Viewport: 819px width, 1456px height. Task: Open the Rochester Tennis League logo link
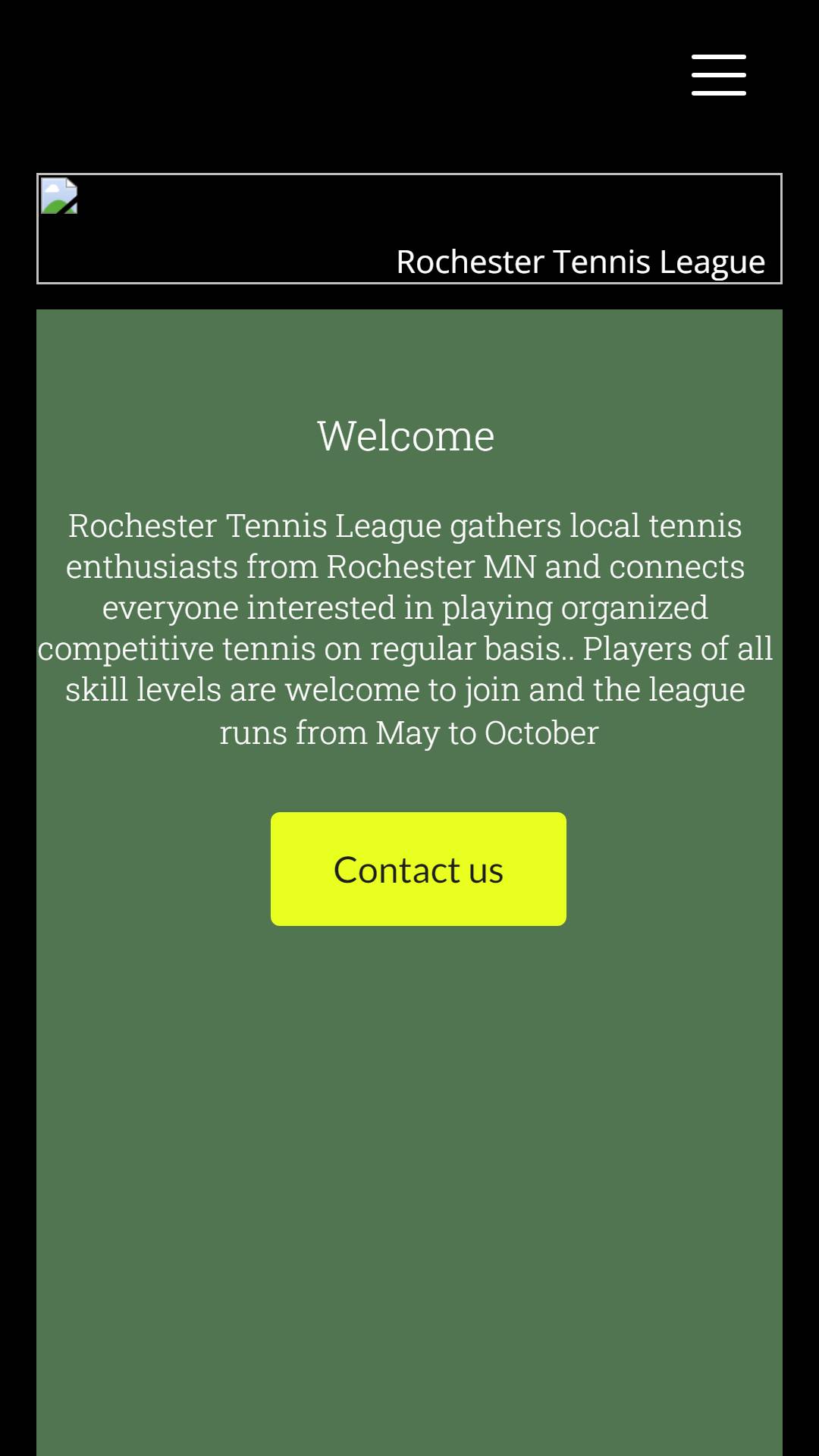[x=409, y=229]
